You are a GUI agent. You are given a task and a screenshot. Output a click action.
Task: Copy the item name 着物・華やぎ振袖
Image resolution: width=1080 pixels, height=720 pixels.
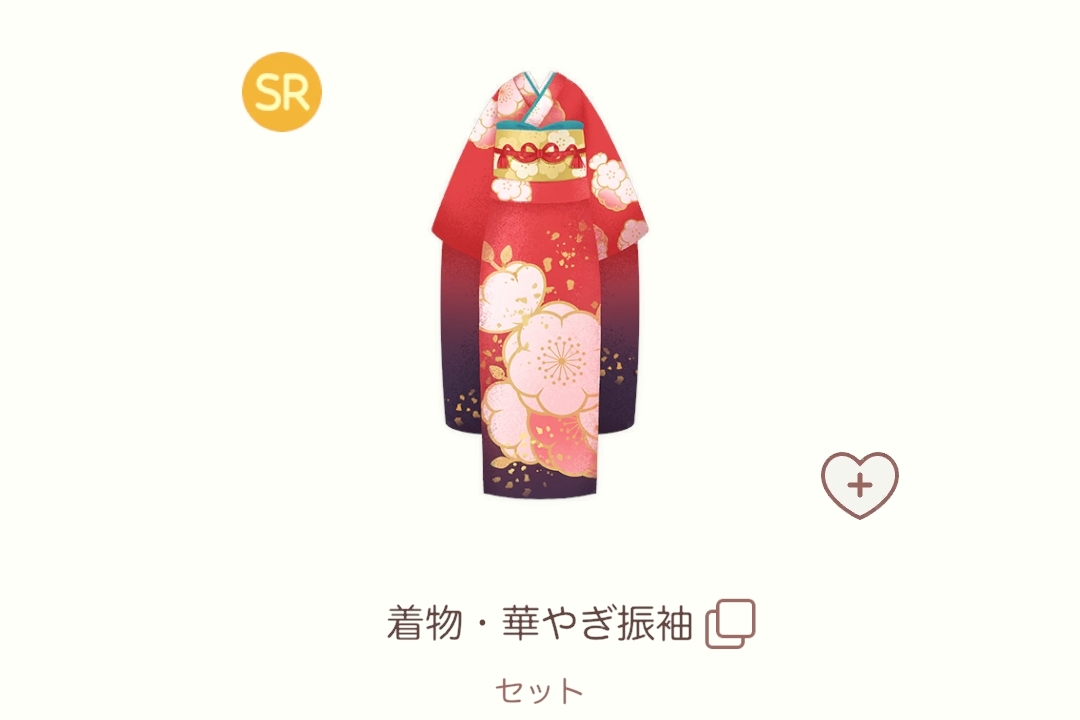[730, 624]
